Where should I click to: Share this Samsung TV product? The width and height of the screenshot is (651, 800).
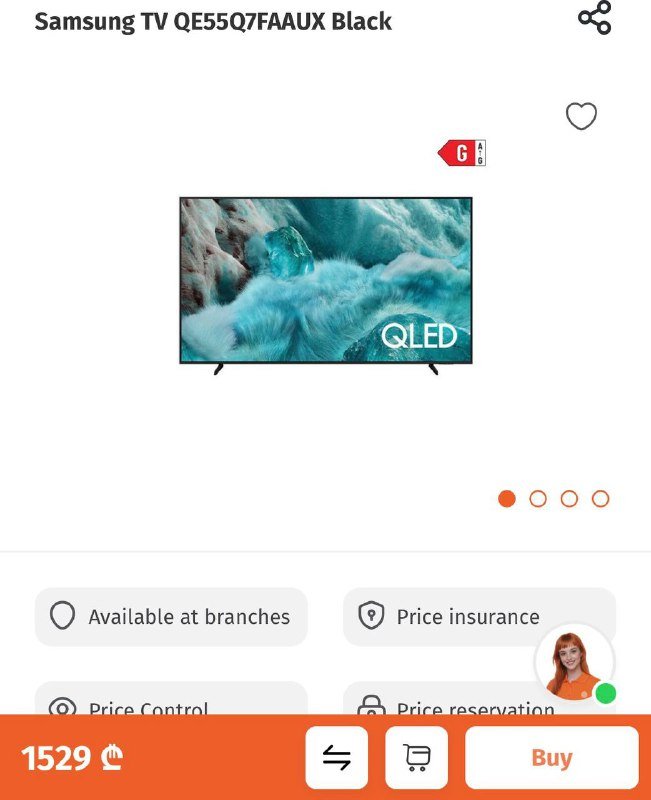point(594,18)
